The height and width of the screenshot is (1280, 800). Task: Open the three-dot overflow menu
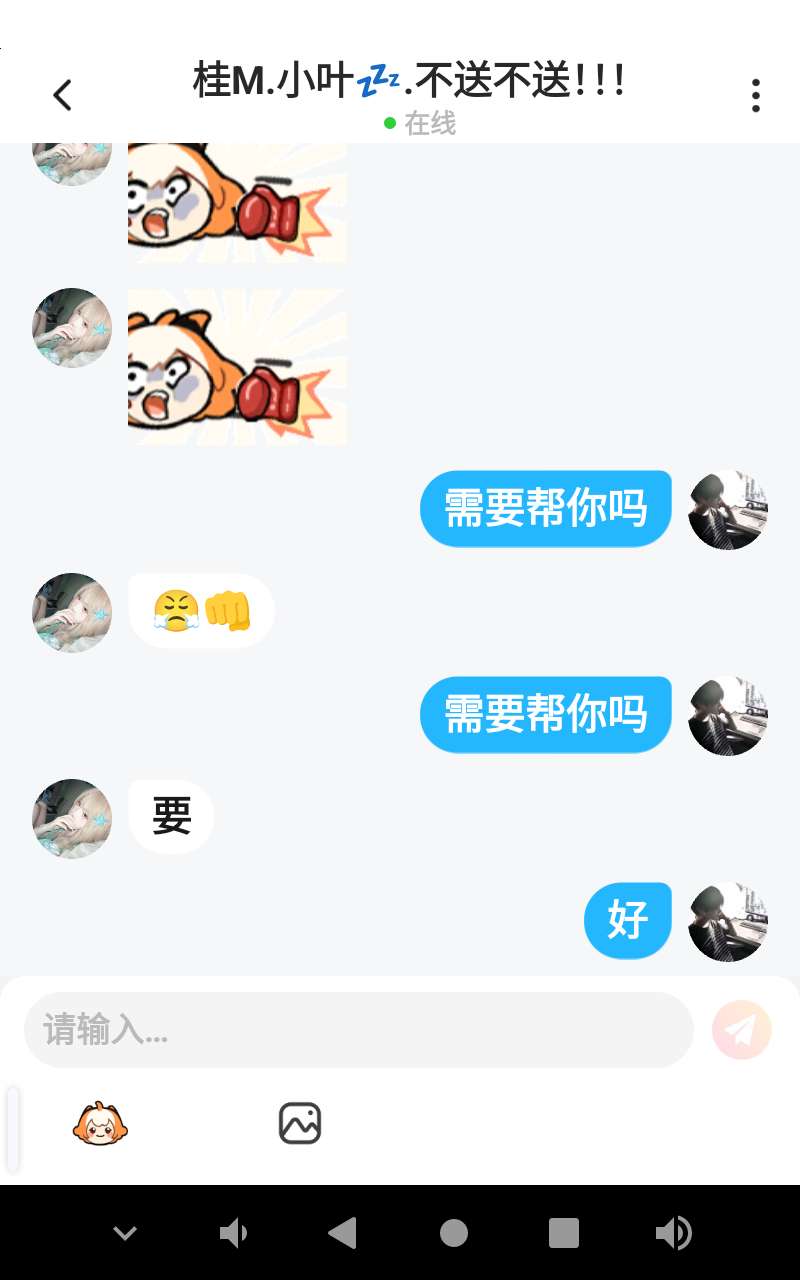point(755,96)
